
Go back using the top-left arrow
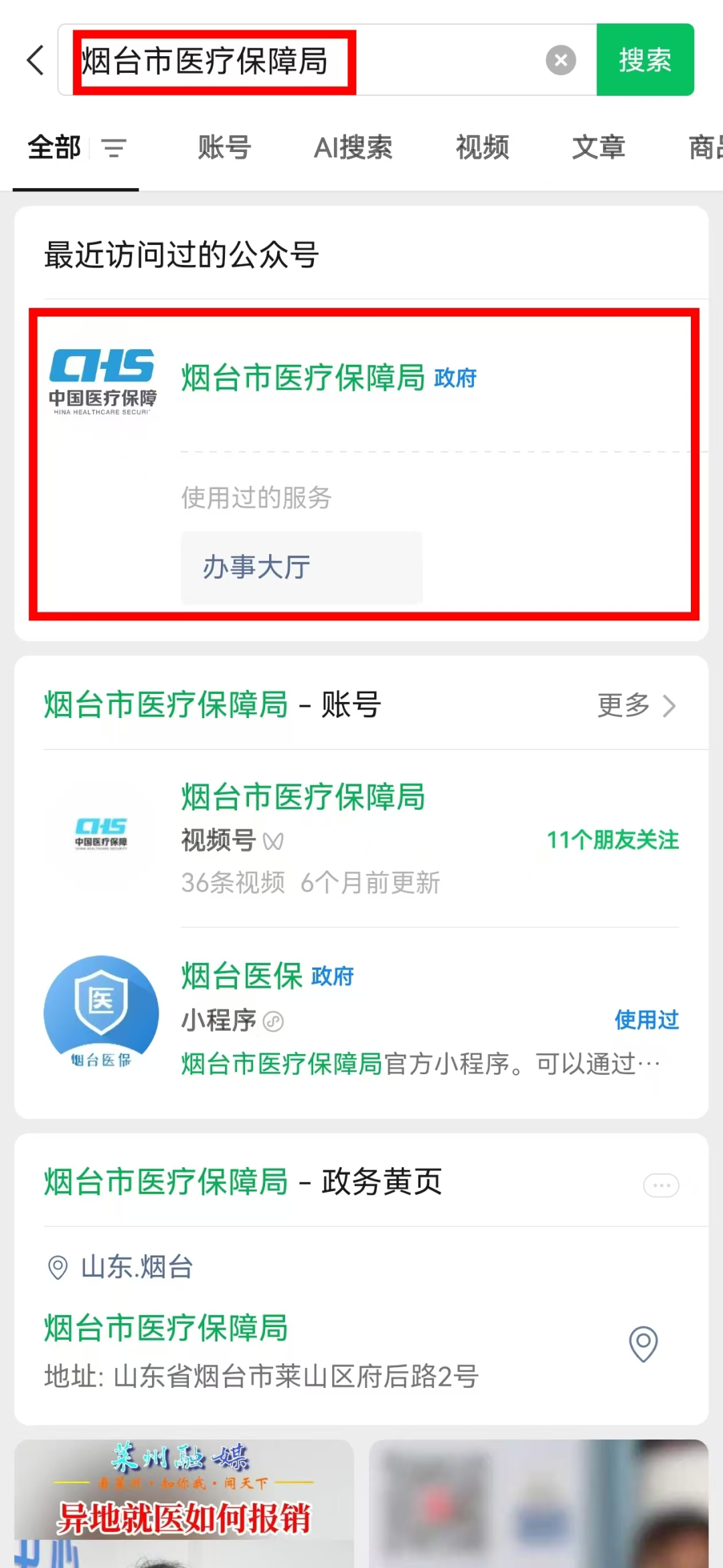point(35,60)
